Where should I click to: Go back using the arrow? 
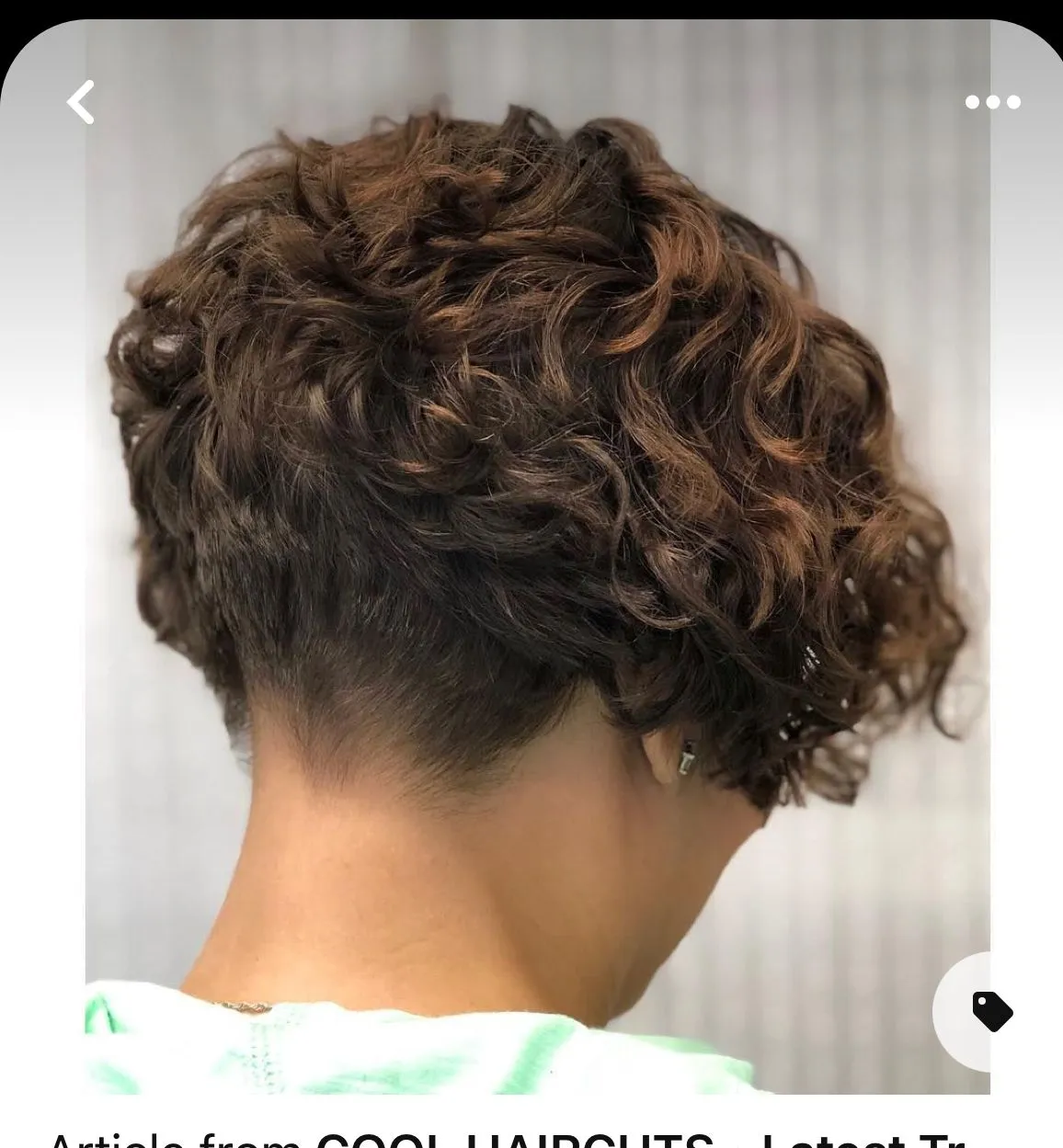(81, 102)
